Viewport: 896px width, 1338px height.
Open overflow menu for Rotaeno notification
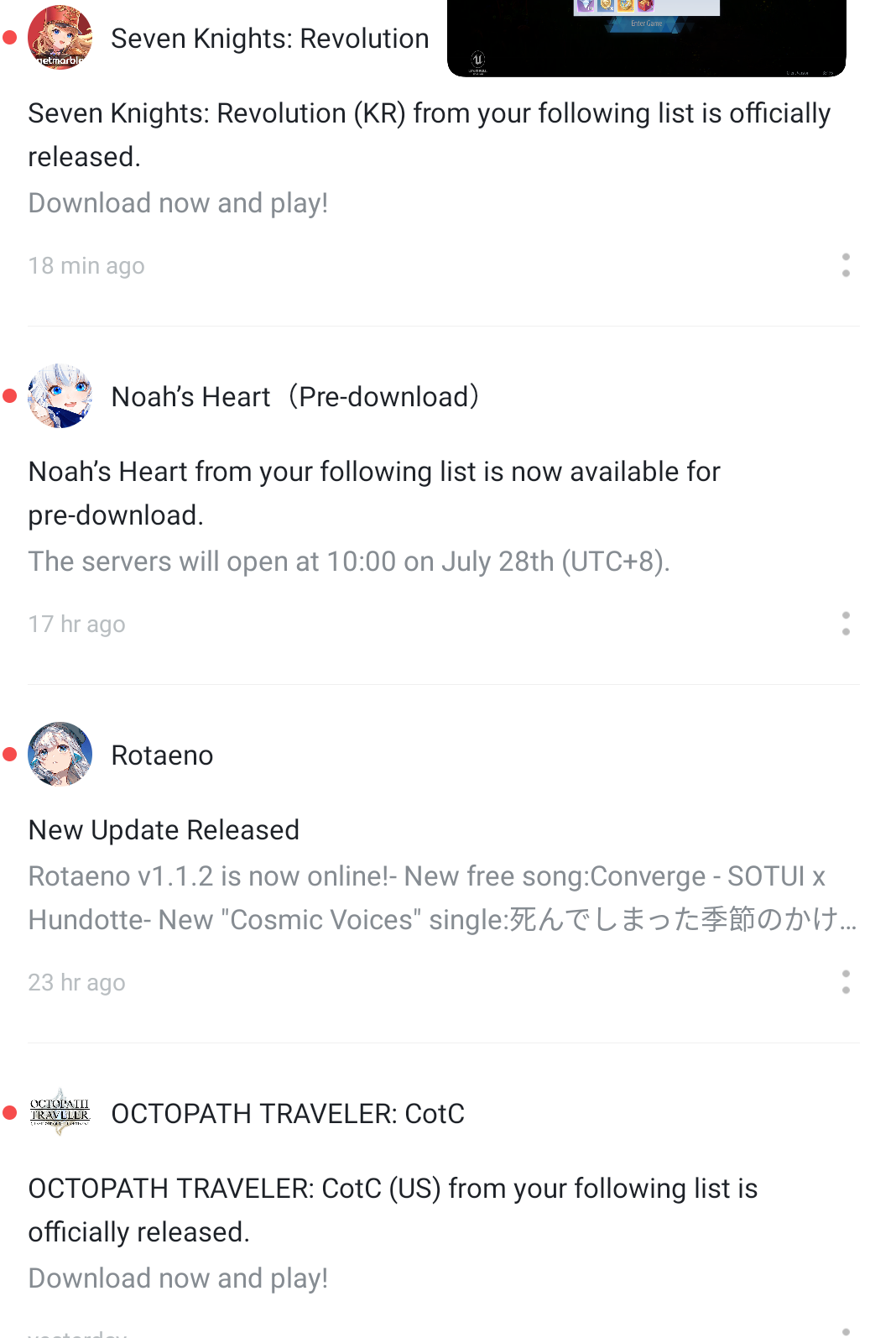click(846, 982)
